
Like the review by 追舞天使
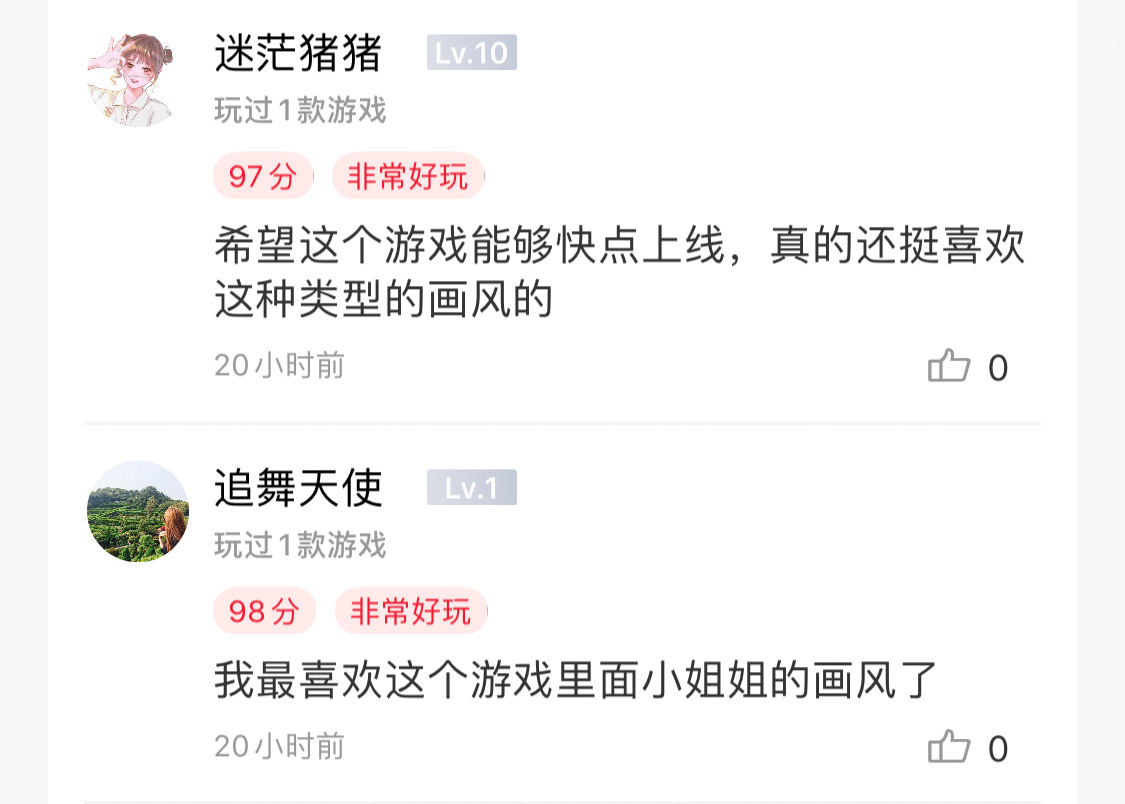click(949, 747)
